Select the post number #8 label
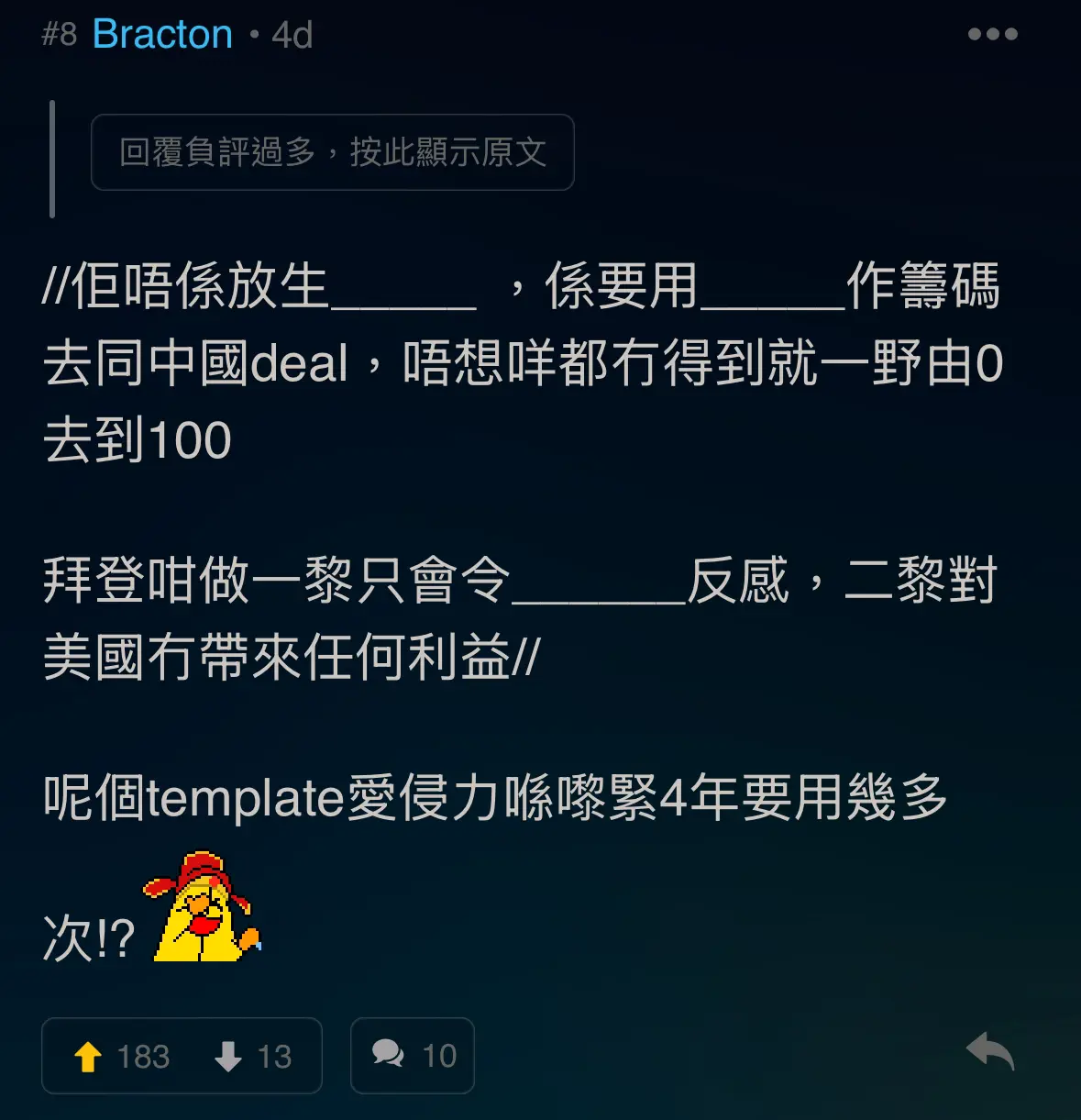Screen dimensions: 1081x1120 coord(61,35)
